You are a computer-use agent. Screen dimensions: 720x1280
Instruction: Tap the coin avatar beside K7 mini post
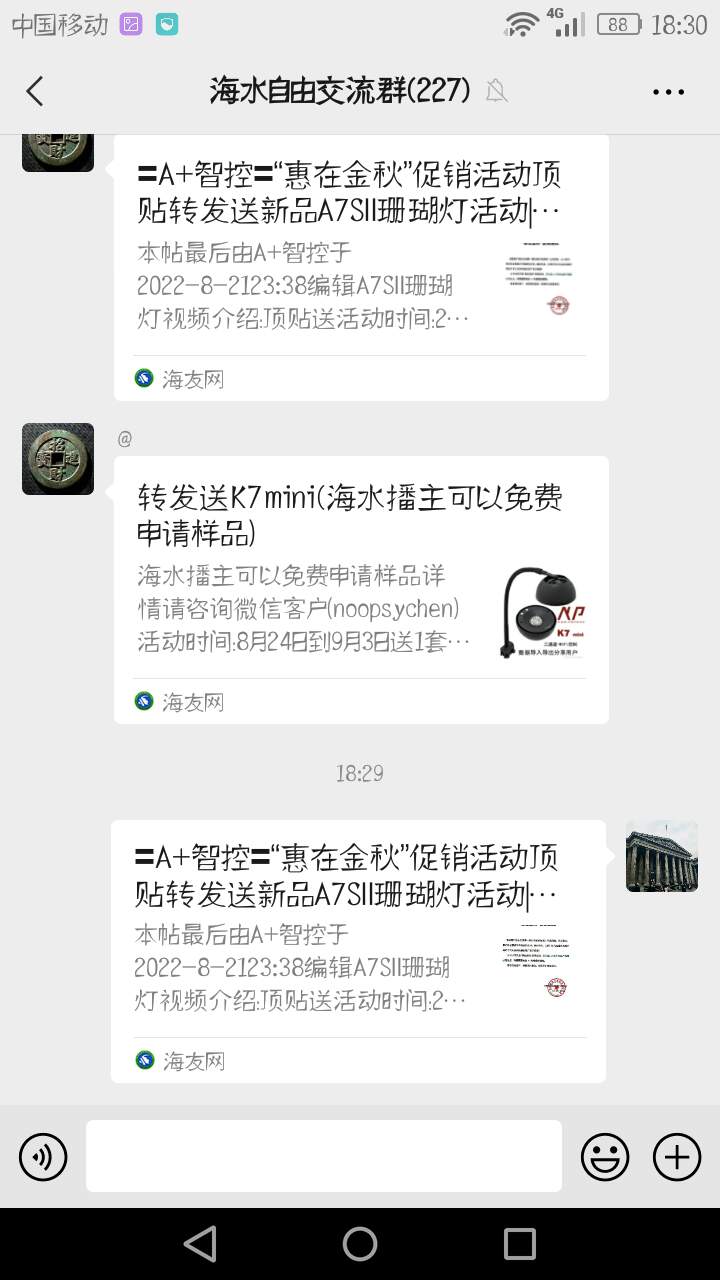(x=58, y=459)
